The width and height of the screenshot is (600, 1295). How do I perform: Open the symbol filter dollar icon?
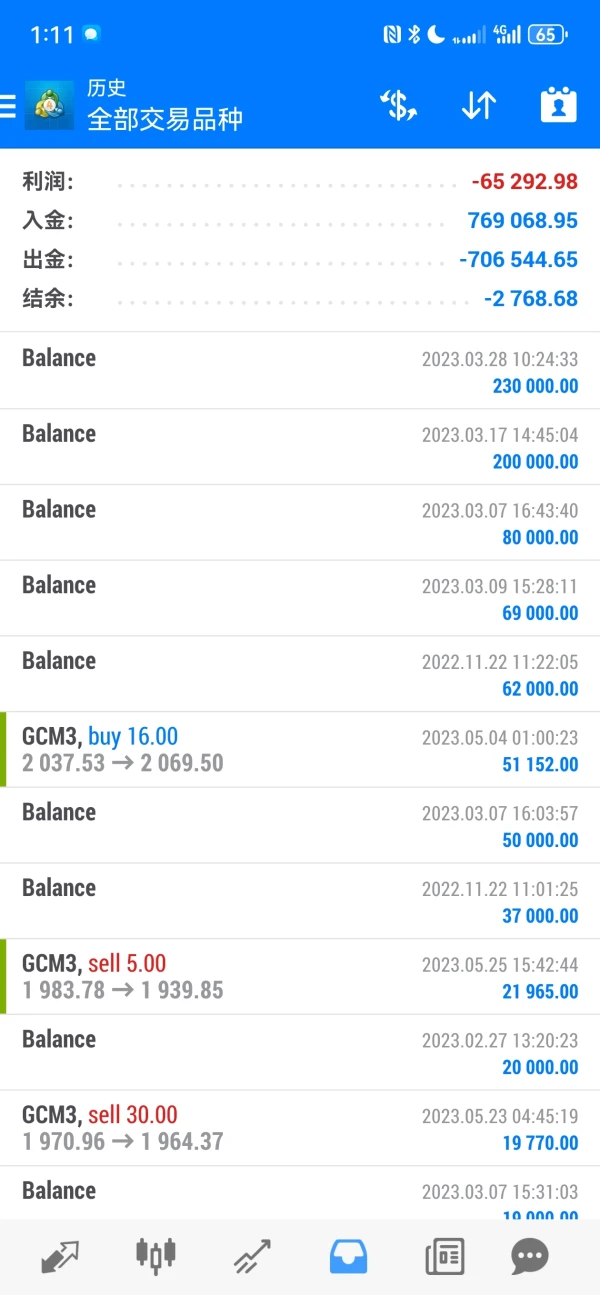pyautogui.click(x=399, y=105)
